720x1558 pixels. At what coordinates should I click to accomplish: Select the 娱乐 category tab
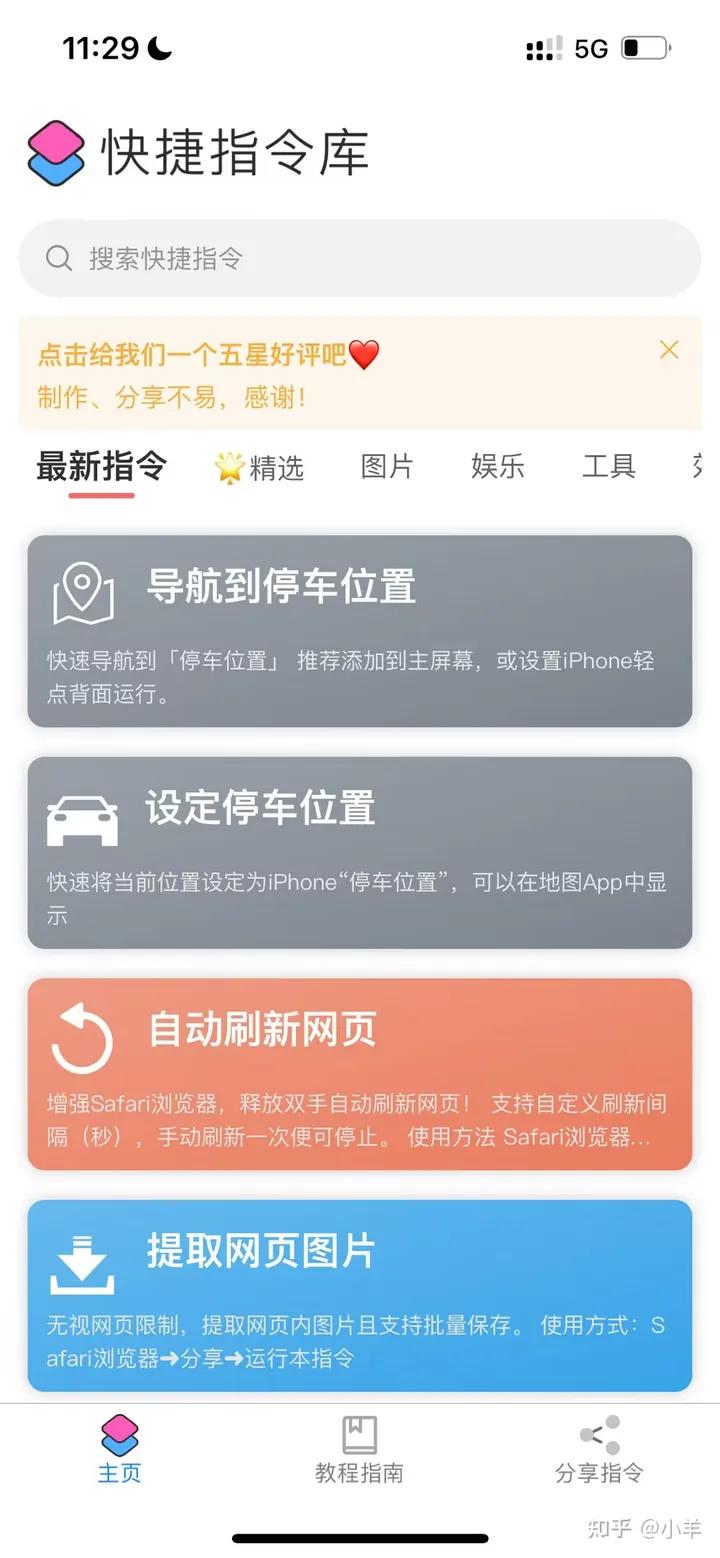pyautogui.click(x=496, y=467)
